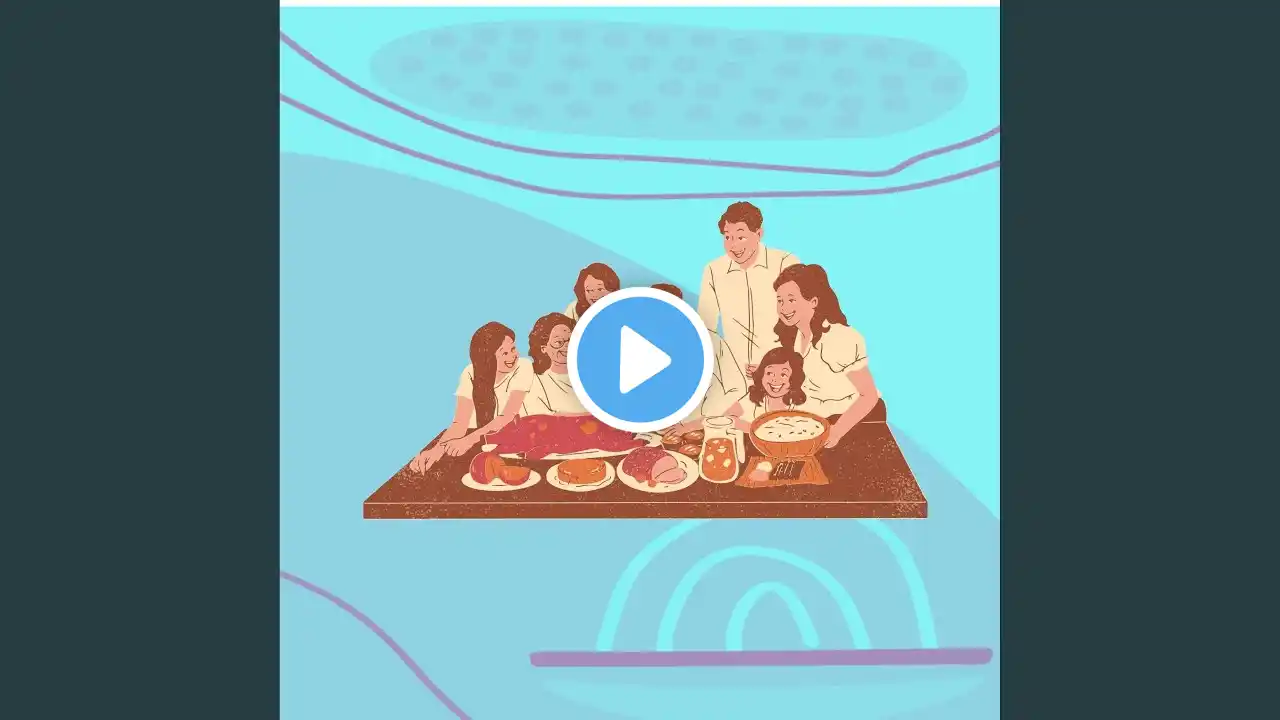Play the video with the blue play button
Viewport: 1280px width, 720px height.
[640, 359]
